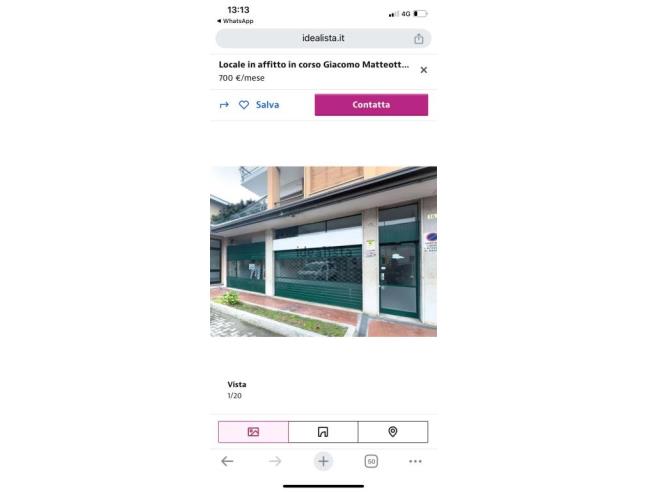
Task: Switch to the map location tab
Action: [x=392, y=432]
